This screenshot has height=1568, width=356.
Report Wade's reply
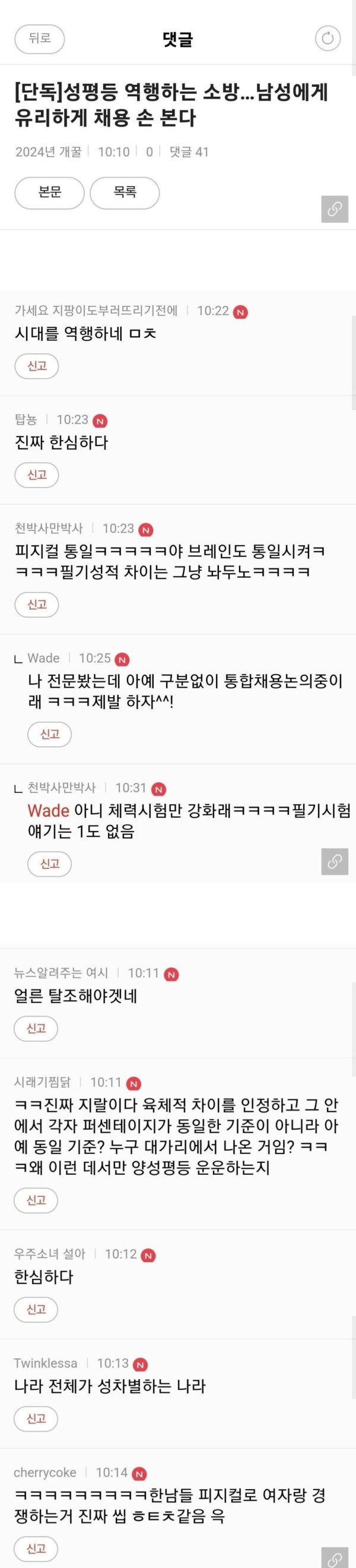[49, 734]
